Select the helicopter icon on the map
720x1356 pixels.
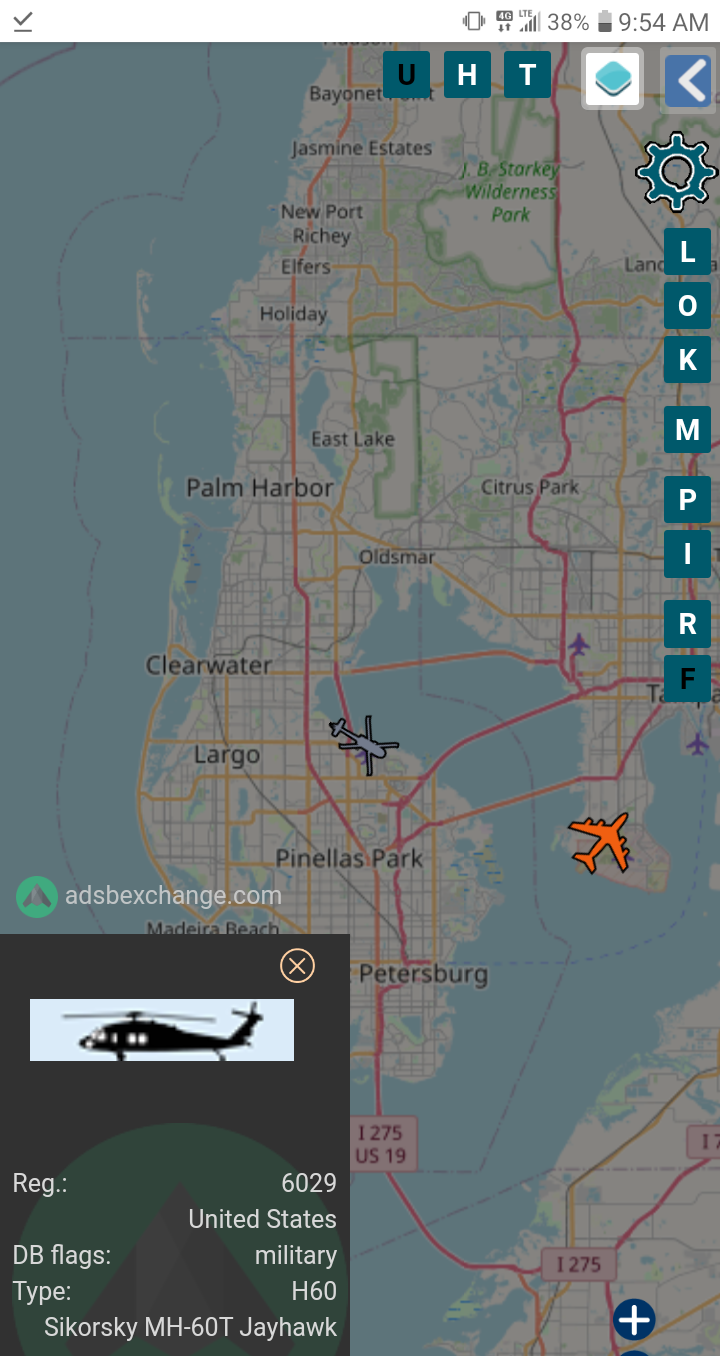365,744
